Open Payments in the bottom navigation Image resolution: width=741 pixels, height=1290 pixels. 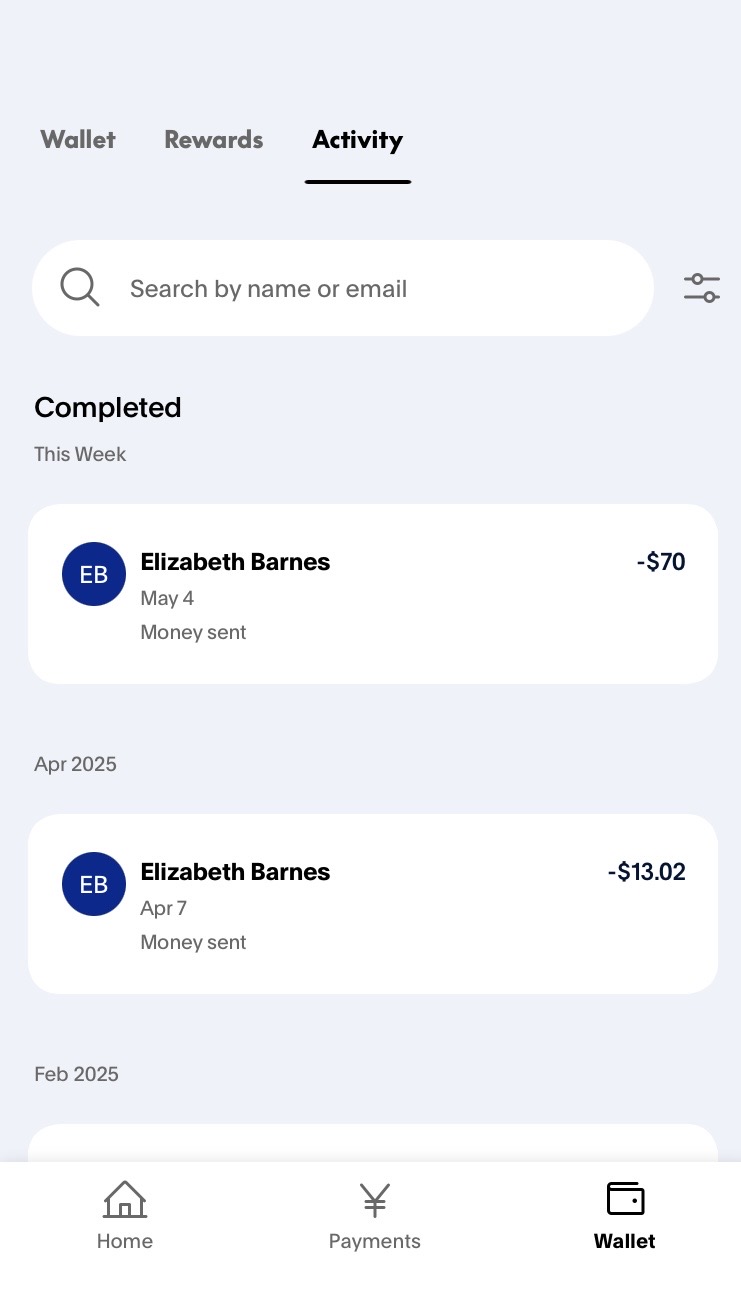[x=375, y=1215]
